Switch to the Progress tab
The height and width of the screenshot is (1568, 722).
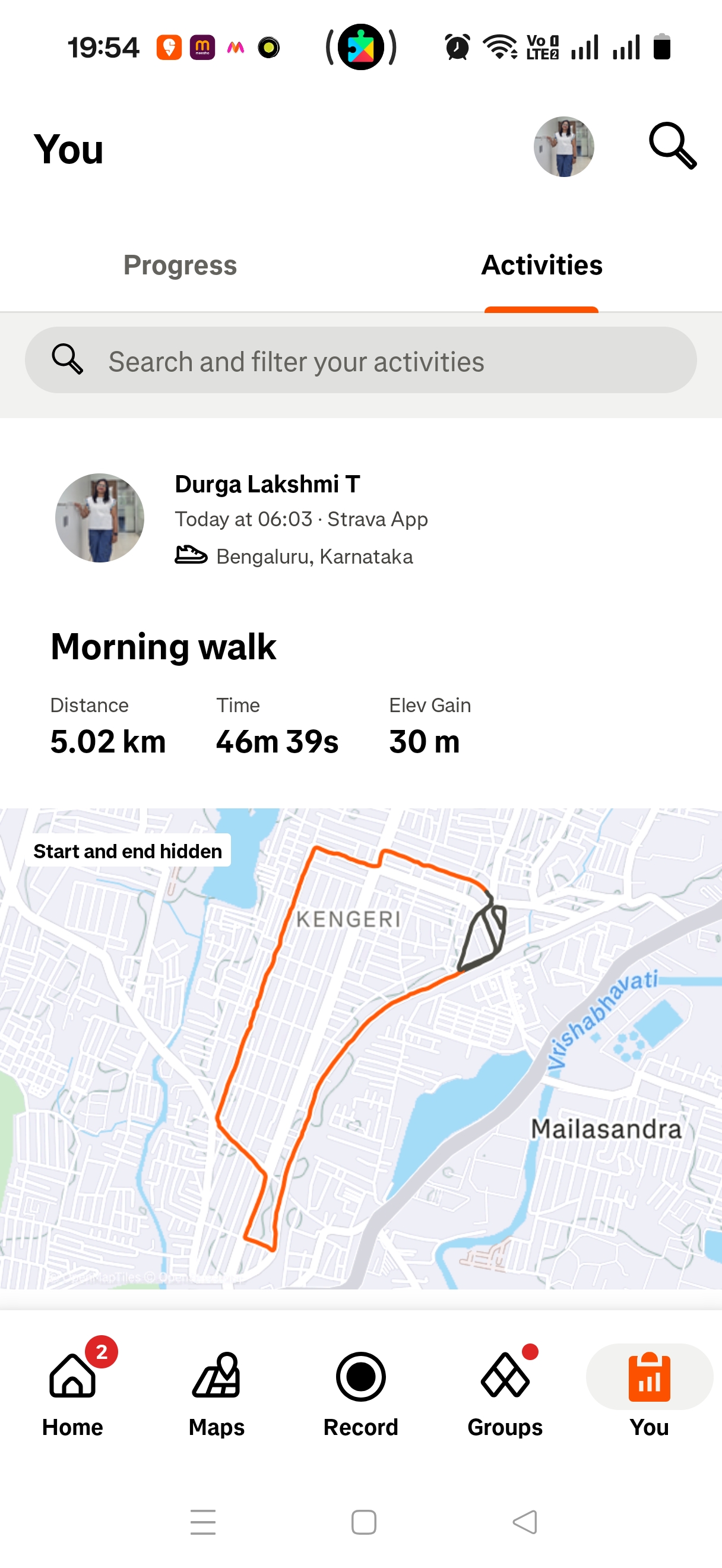point(180,265)
